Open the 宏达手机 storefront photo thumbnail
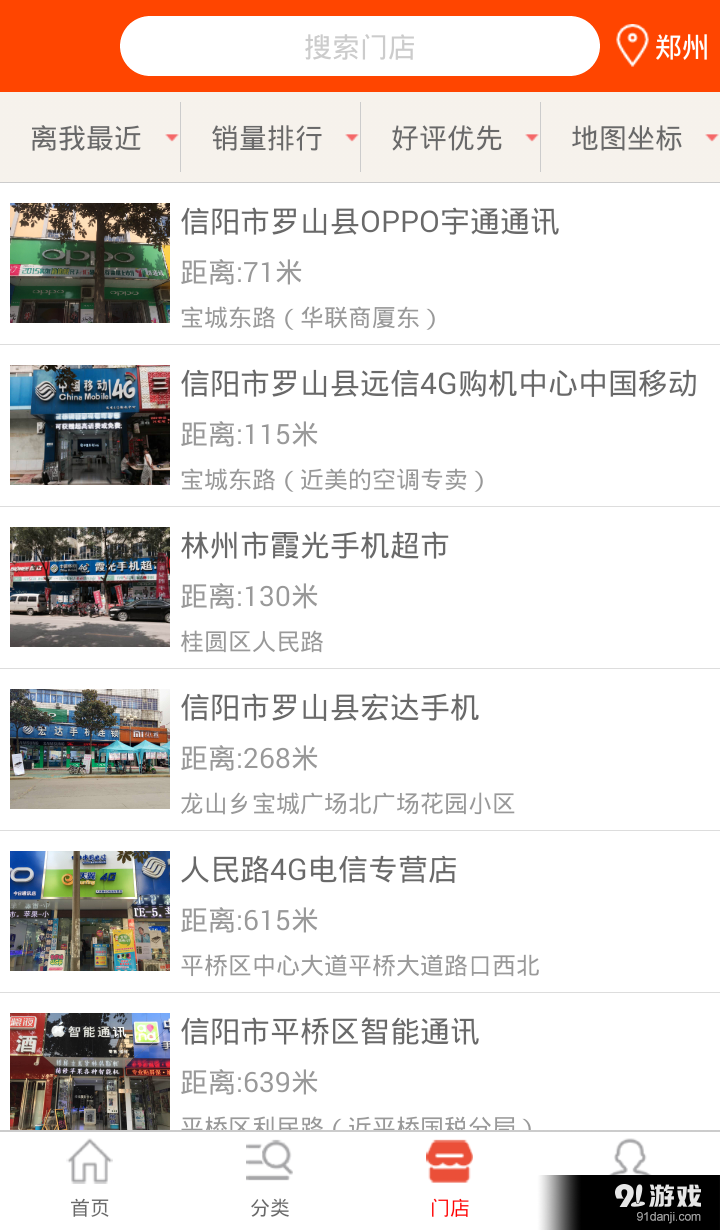 (x=89, y=748)
